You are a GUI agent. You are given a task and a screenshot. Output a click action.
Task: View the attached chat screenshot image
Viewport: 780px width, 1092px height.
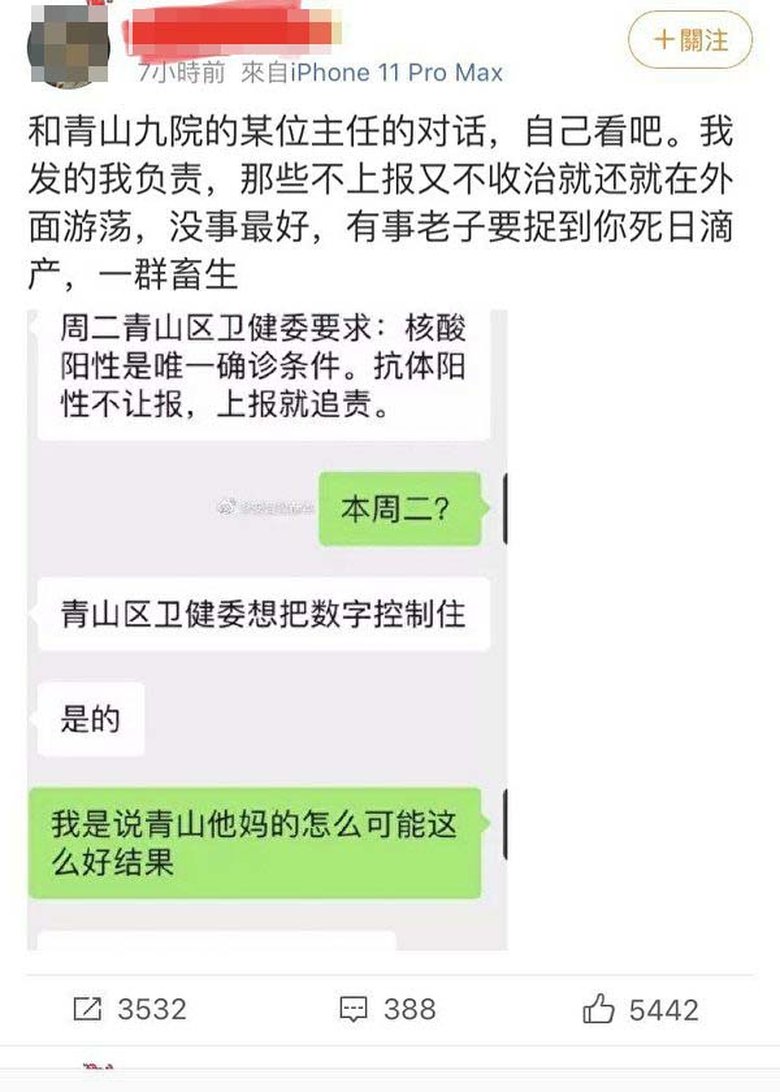[x=268, y=629]
